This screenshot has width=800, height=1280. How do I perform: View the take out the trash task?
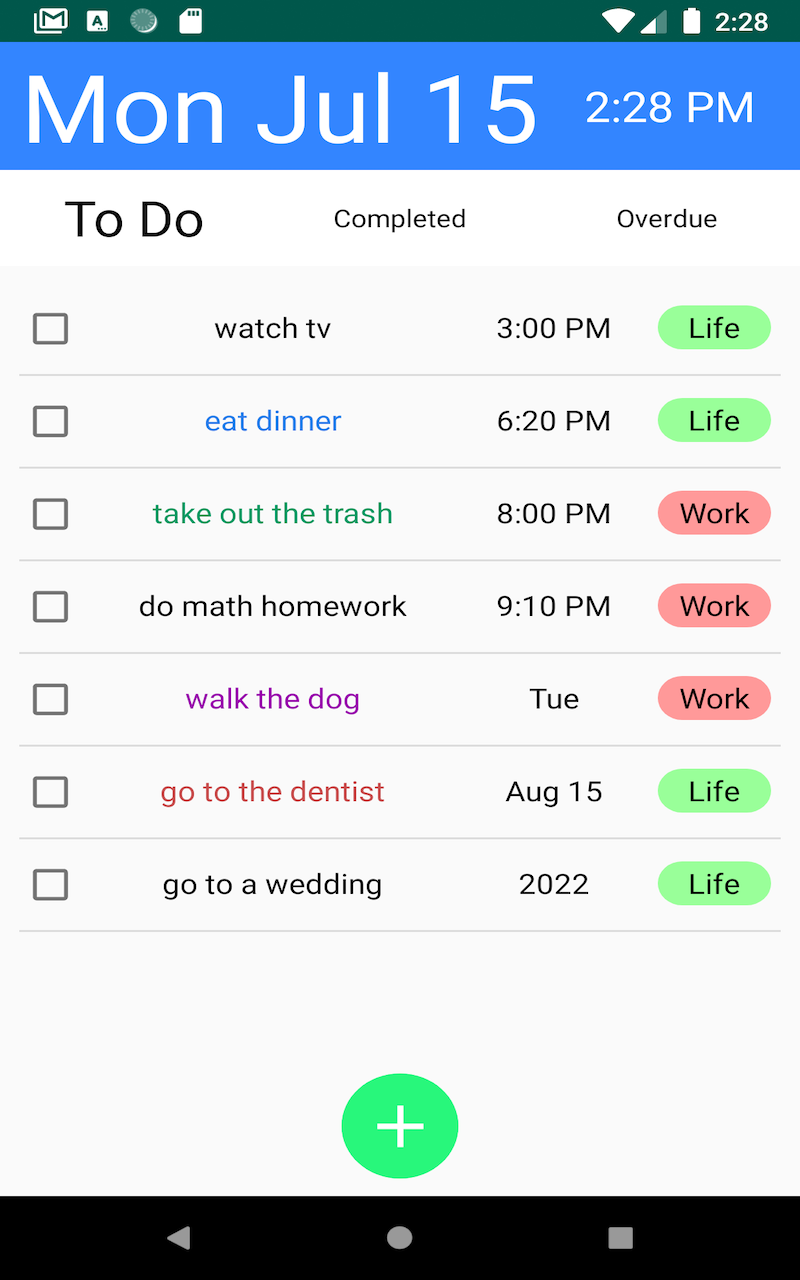[272, 514]
